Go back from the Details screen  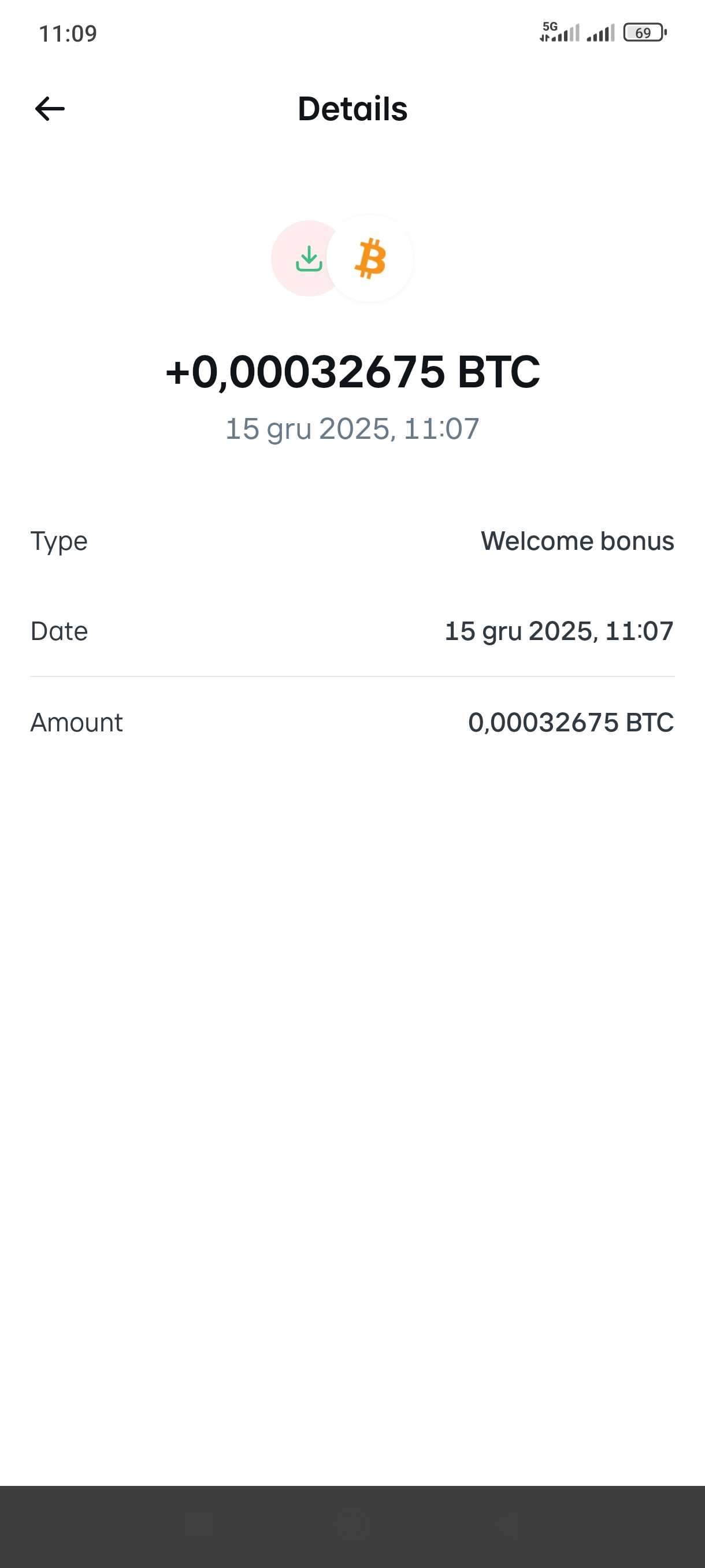click(x=50, y=109)
